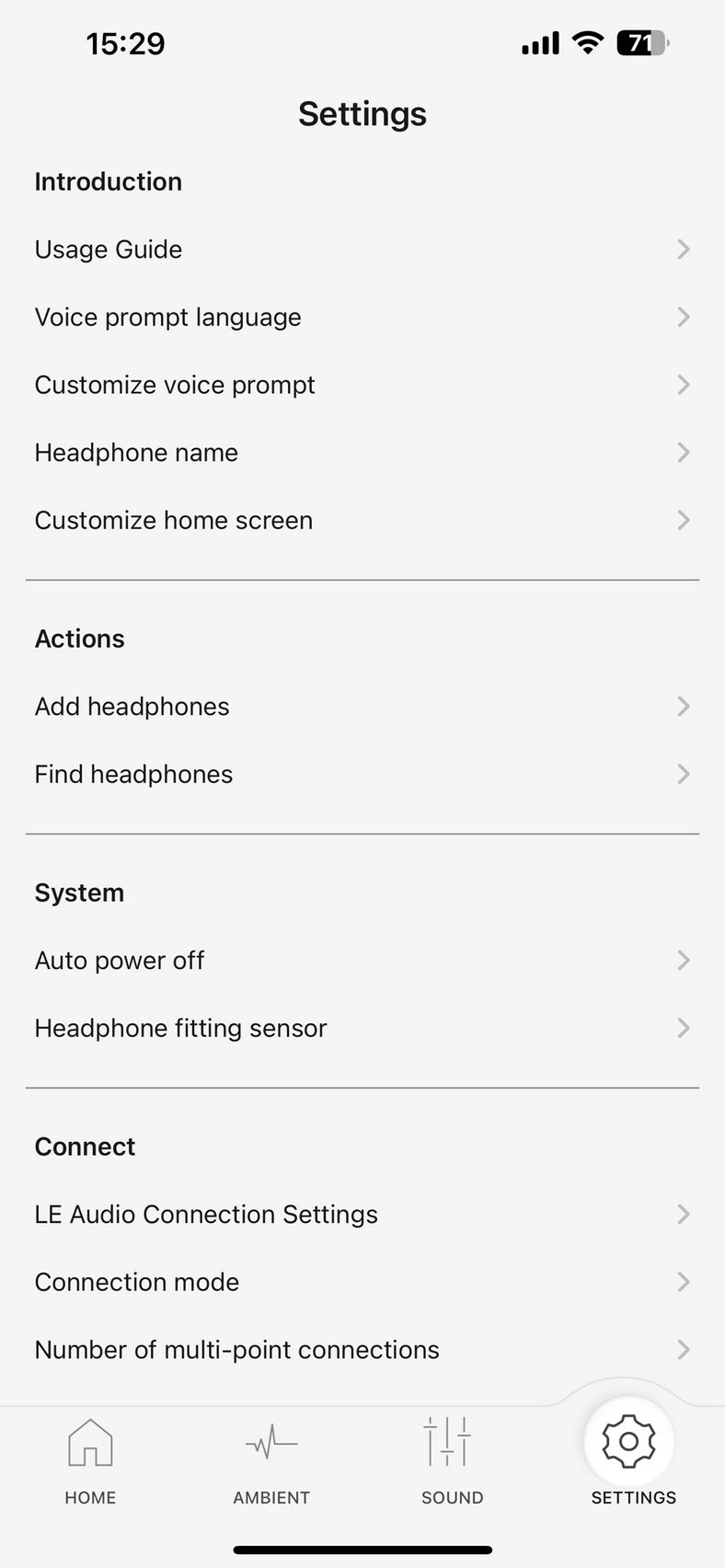Open Number of multi-point connections
This screenshot has width=725, height=1568.
tap(362, 1350)
